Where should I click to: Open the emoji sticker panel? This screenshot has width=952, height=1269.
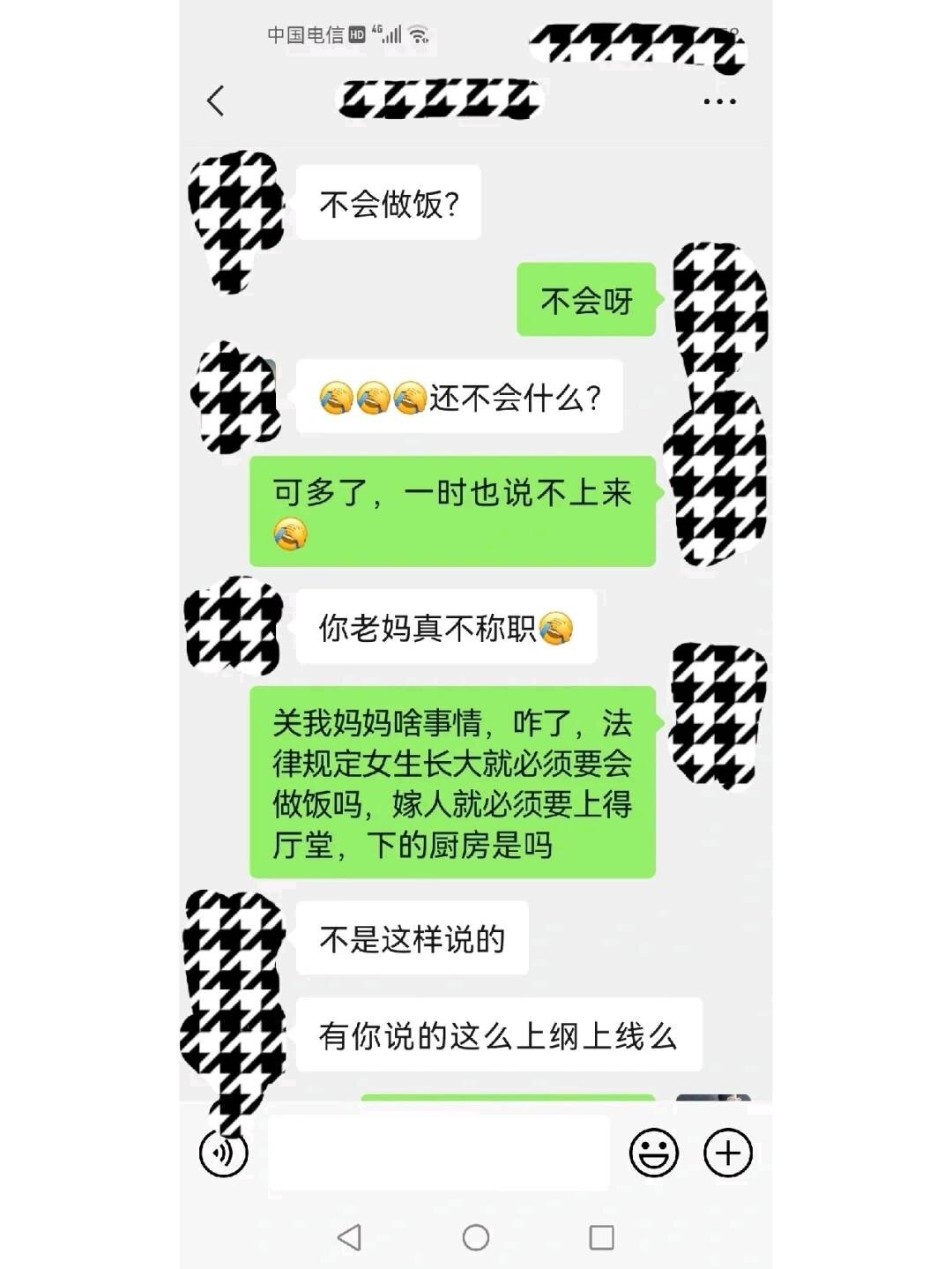pyautogui.click(x=653, y=1152)
